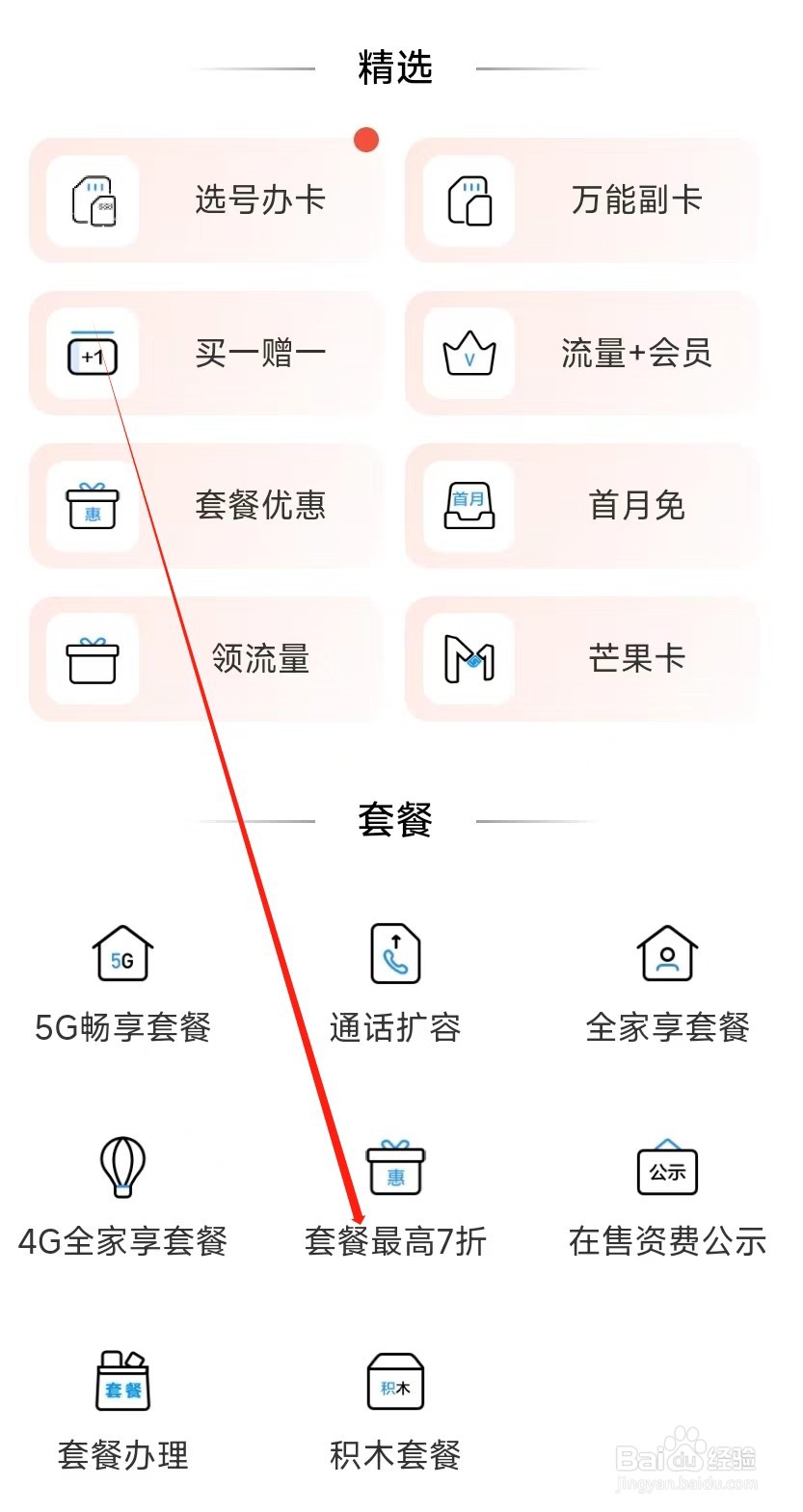Select the crown icon for 流量+会员
This screenshot has width=803, height=1512.
pyautogui.click(x=468, y=355)
